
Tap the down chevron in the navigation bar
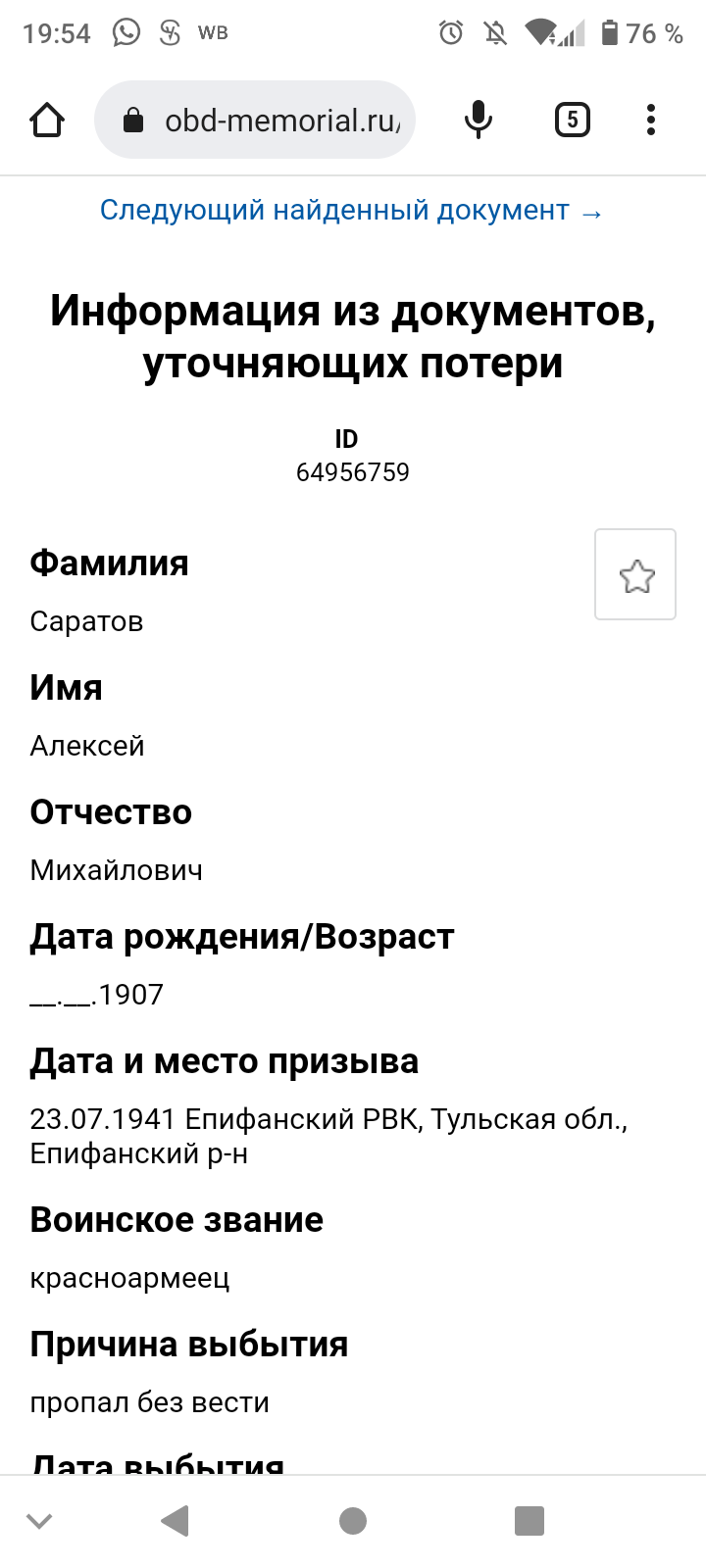(39, 1521)
